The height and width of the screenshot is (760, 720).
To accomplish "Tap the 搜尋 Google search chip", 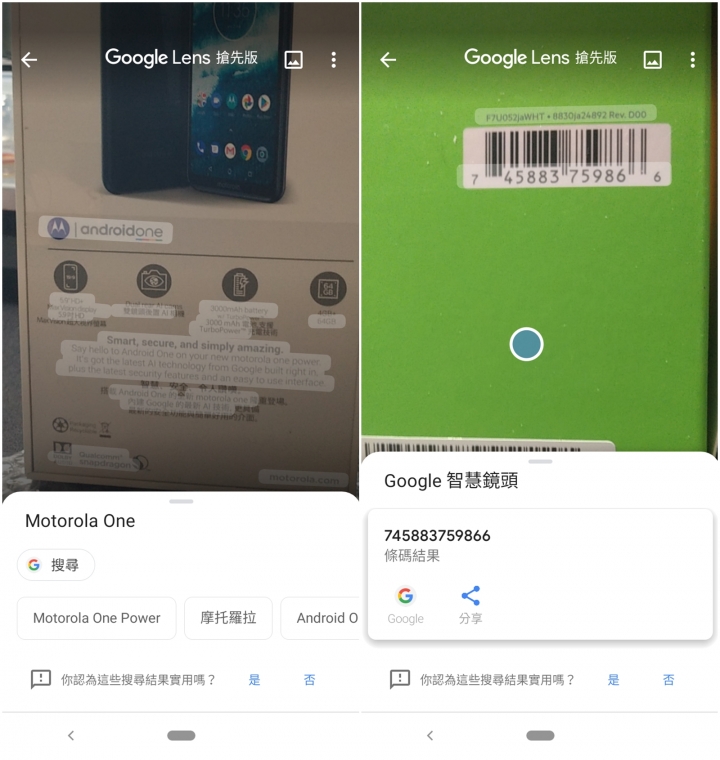I will coord(56,565).
